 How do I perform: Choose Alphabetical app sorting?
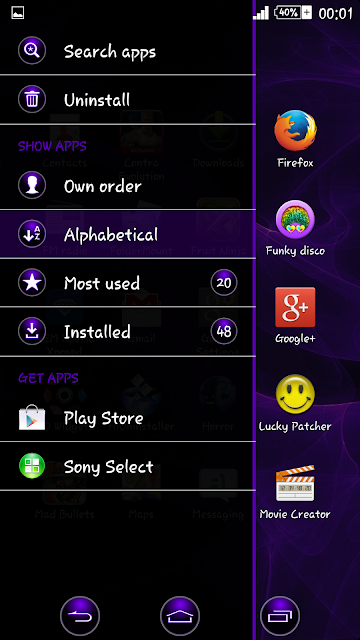[x=127, y=234]
